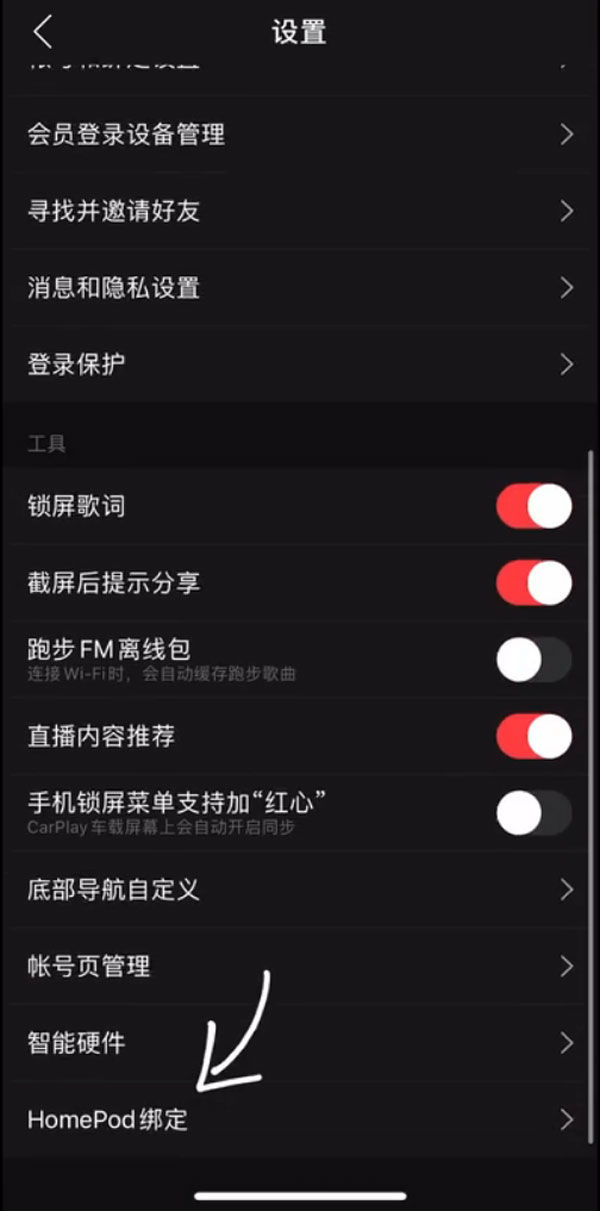
Task: Enable 手机锁屏菜单支持加“红心”
Action: pos(534,813)
